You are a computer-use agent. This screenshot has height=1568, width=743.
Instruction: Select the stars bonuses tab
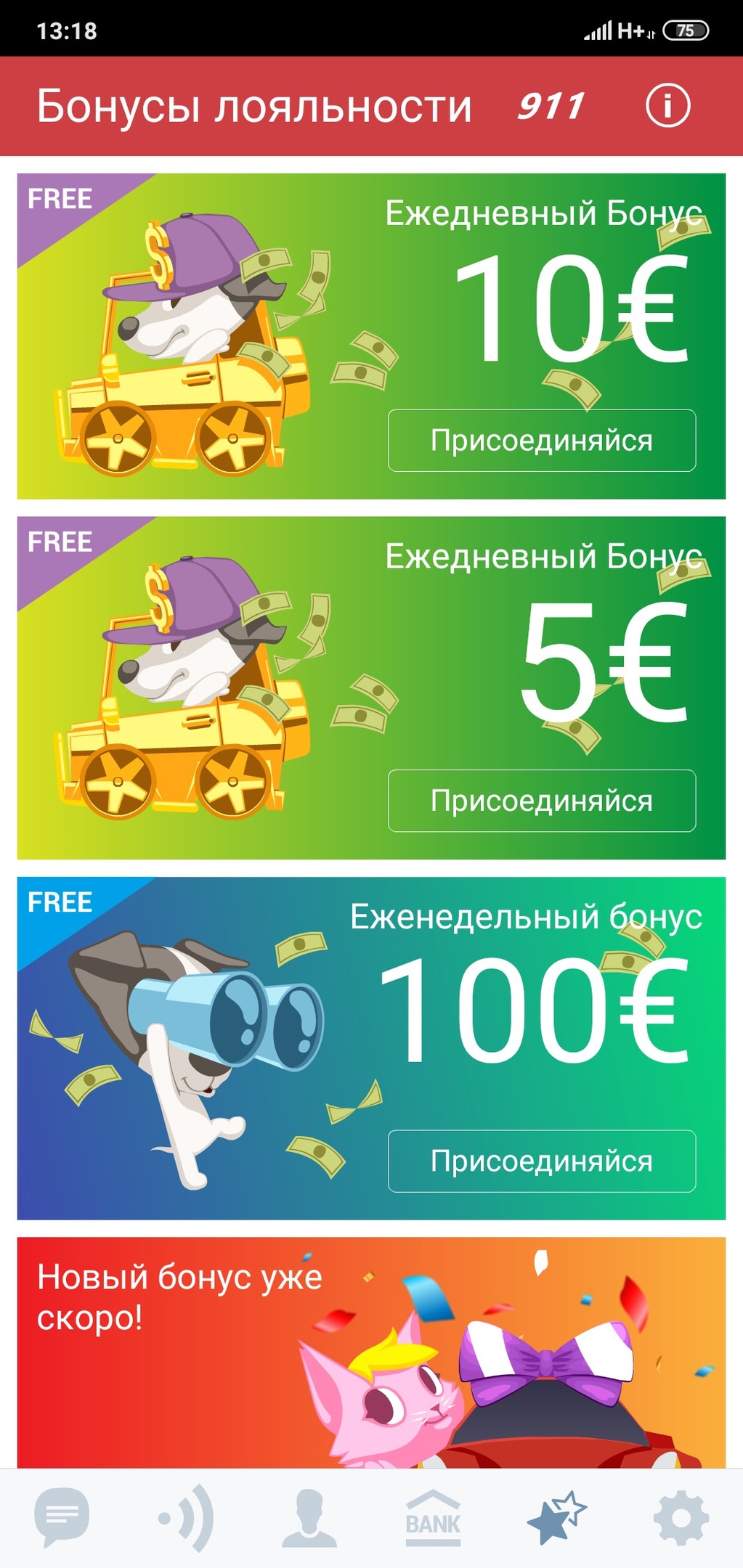[x=556, y=1517]
